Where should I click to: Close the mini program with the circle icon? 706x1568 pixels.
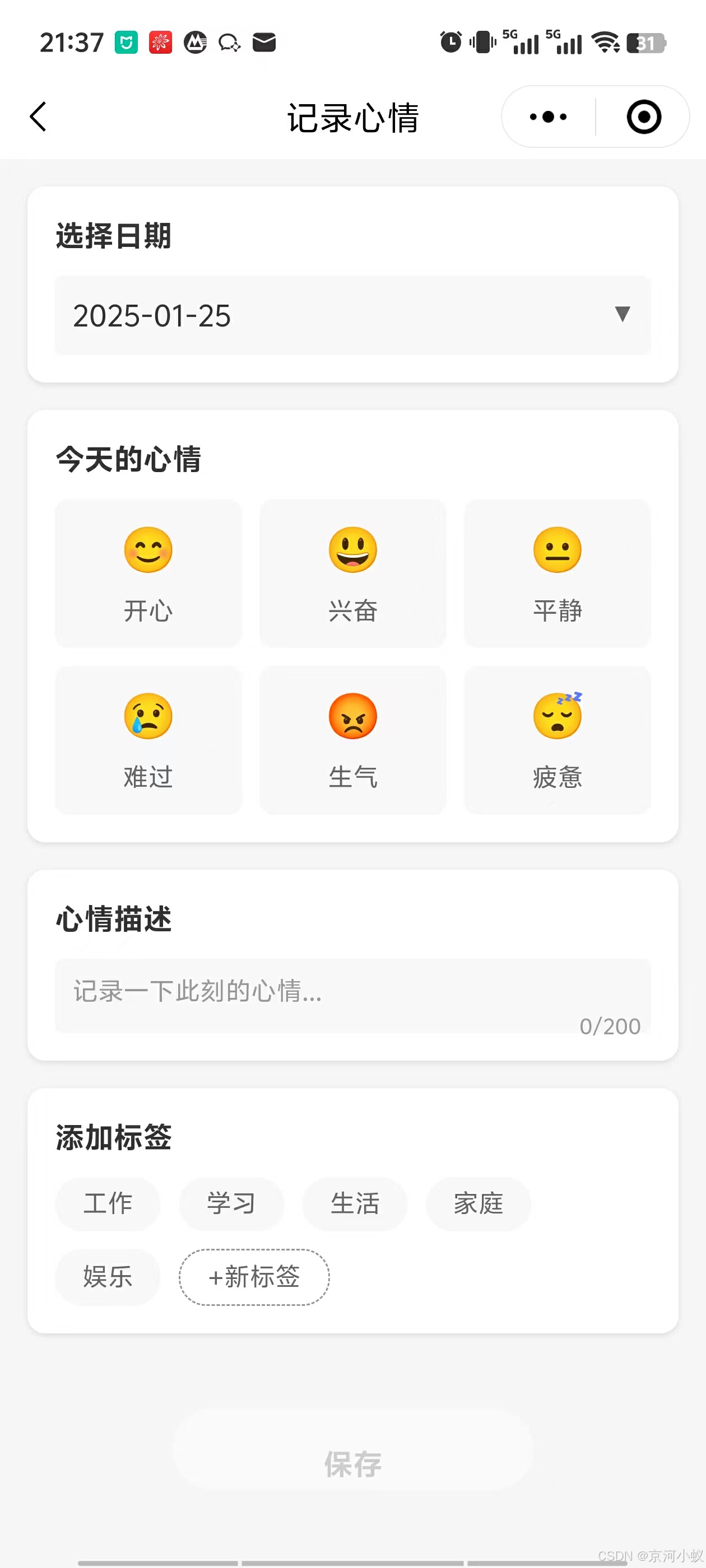tap(643, 116)
